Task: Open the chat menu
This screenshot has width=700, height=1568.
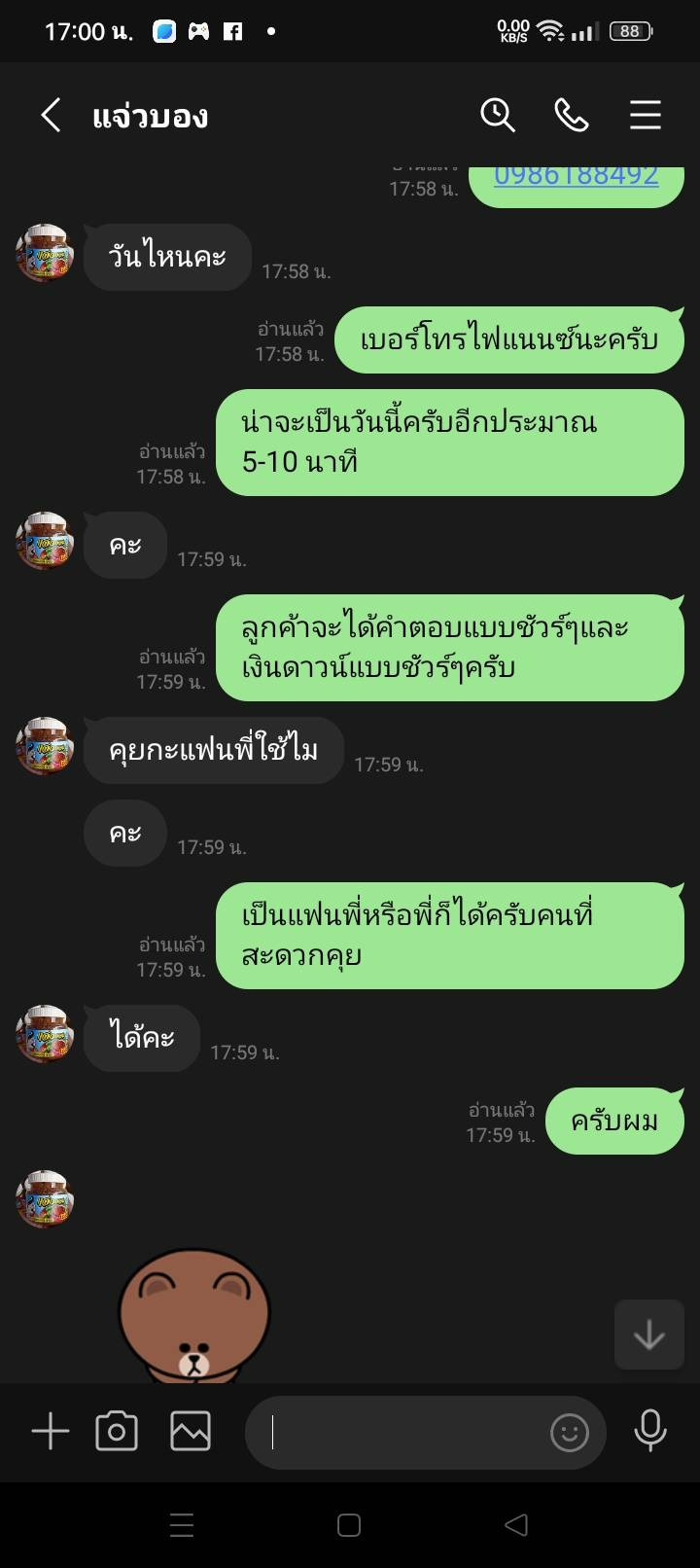Action: tap(645, 116)
